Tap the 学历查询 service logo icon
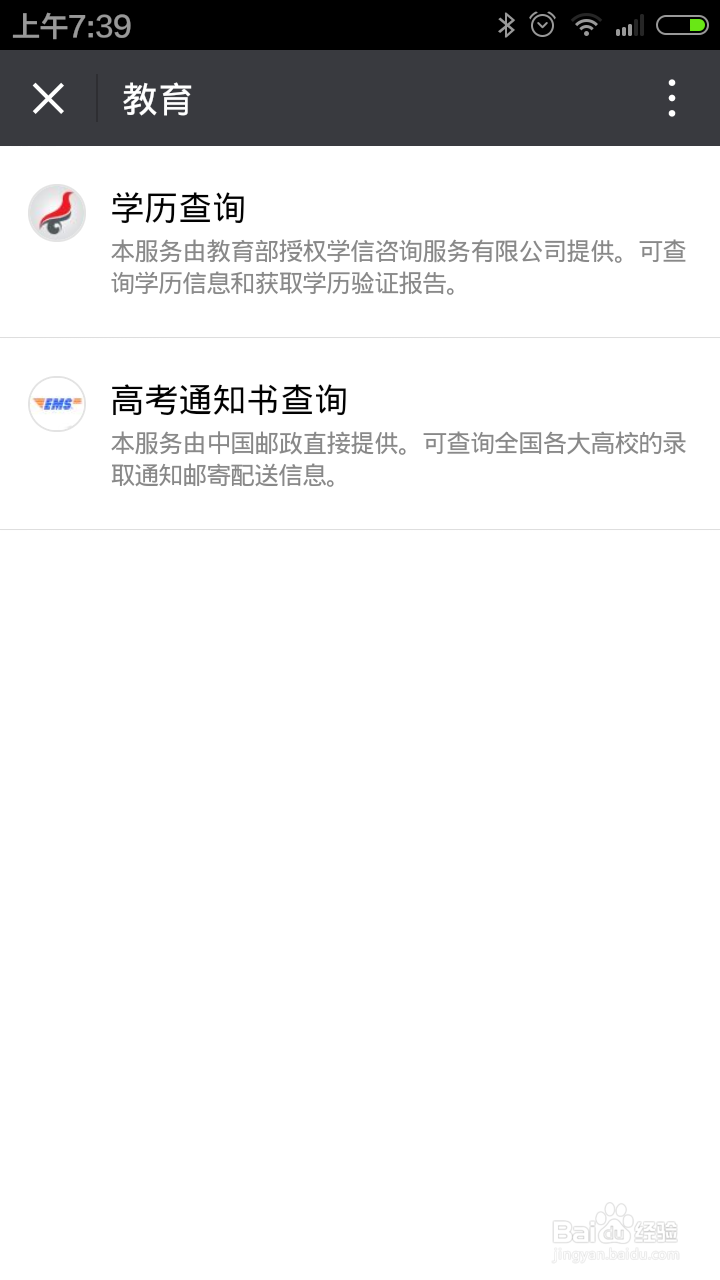Viewport: 720px width, 1280px height. pyautogui.click(x=57, y=213)
